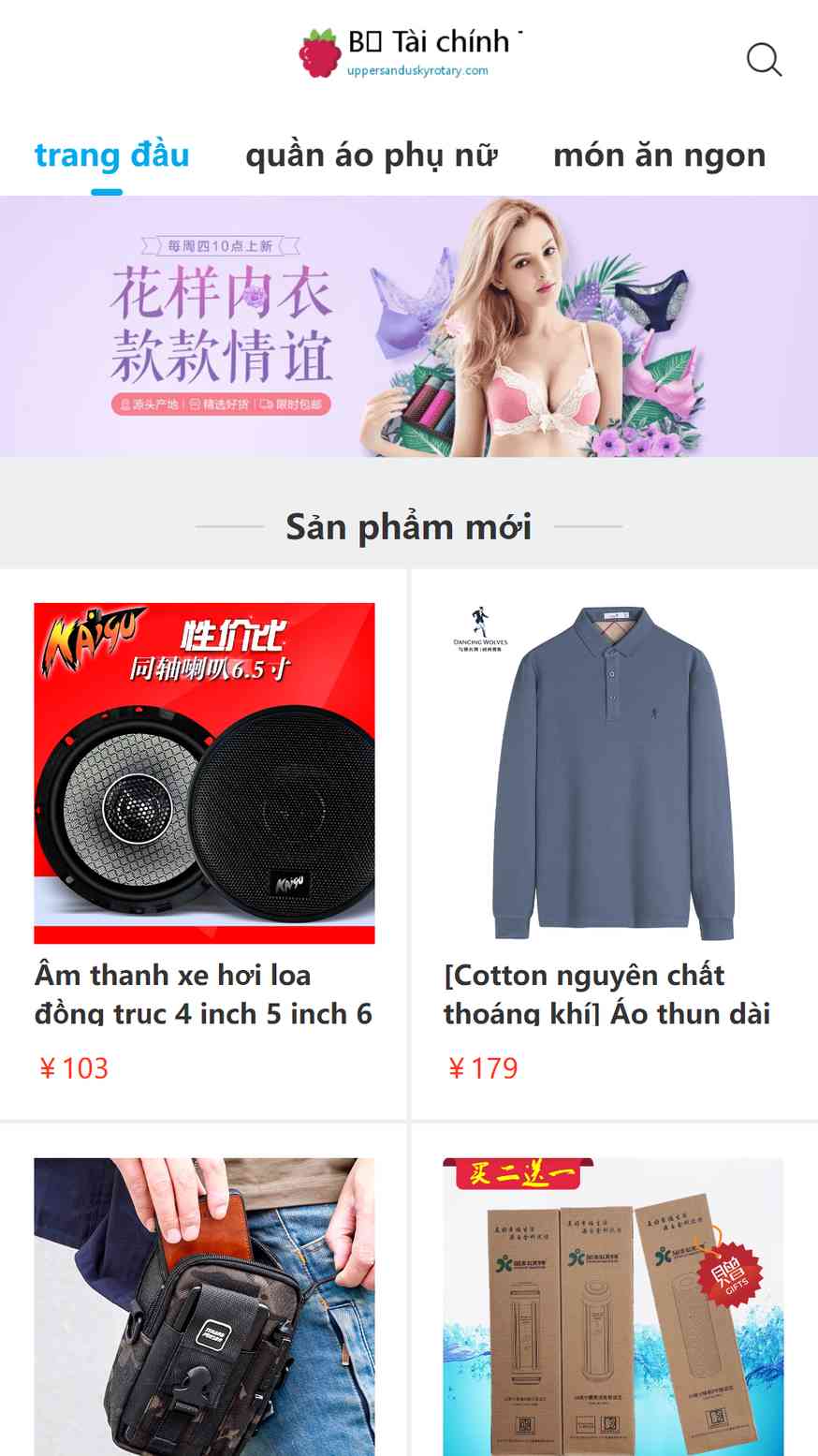
Task: Open the boxed water filter product
Action: point(613,1306)
